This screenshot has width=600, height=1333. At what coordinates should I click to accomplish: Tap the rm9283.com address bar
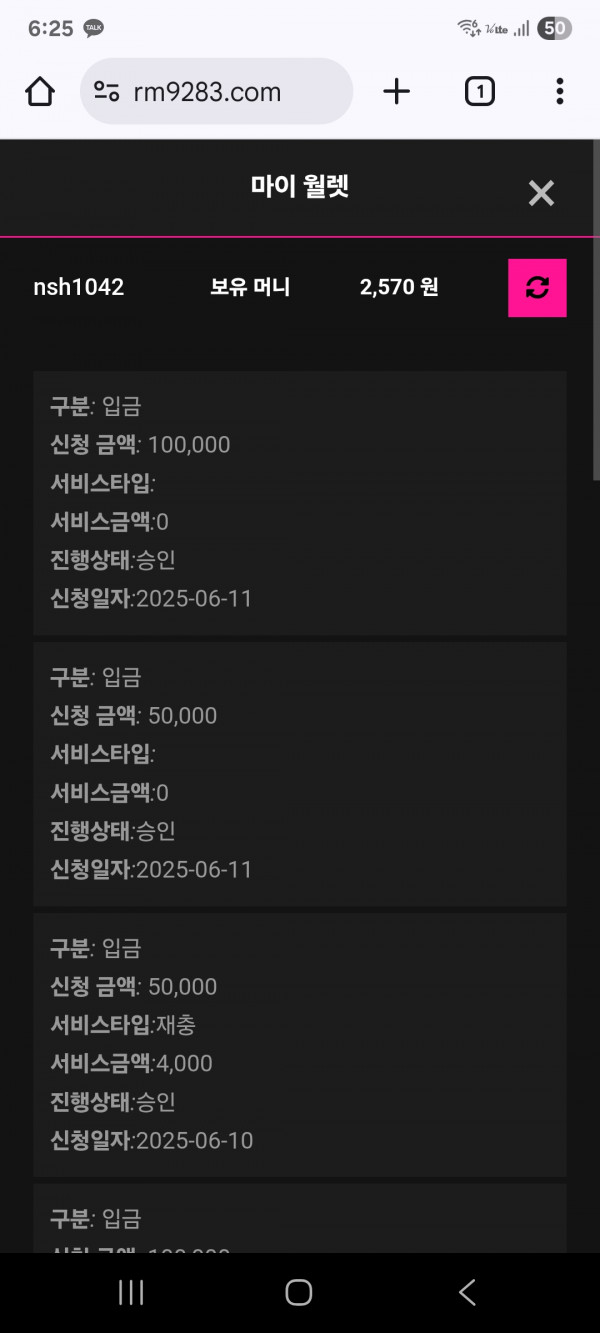(x=216, y=92)
